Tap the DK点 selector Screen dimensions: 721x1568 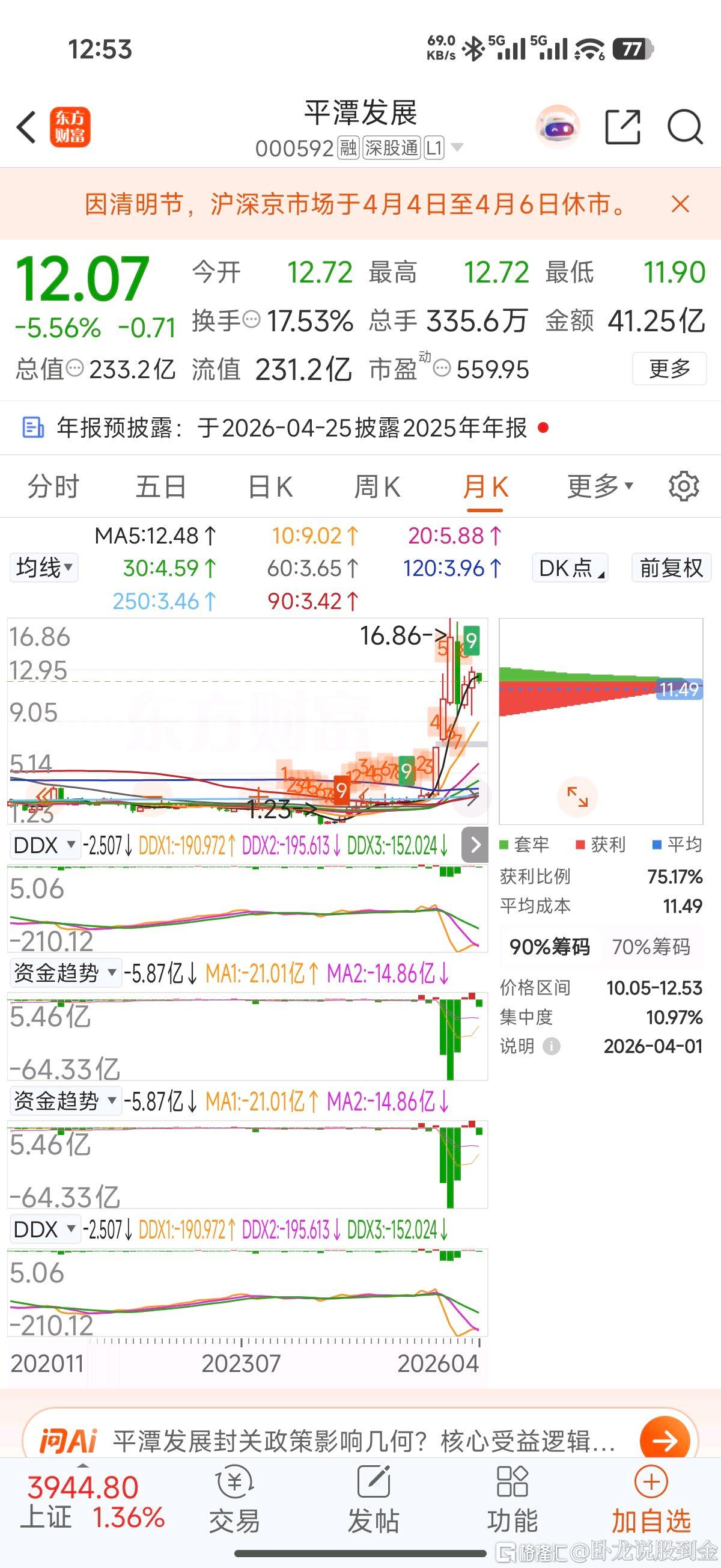(x=570, y=568)
